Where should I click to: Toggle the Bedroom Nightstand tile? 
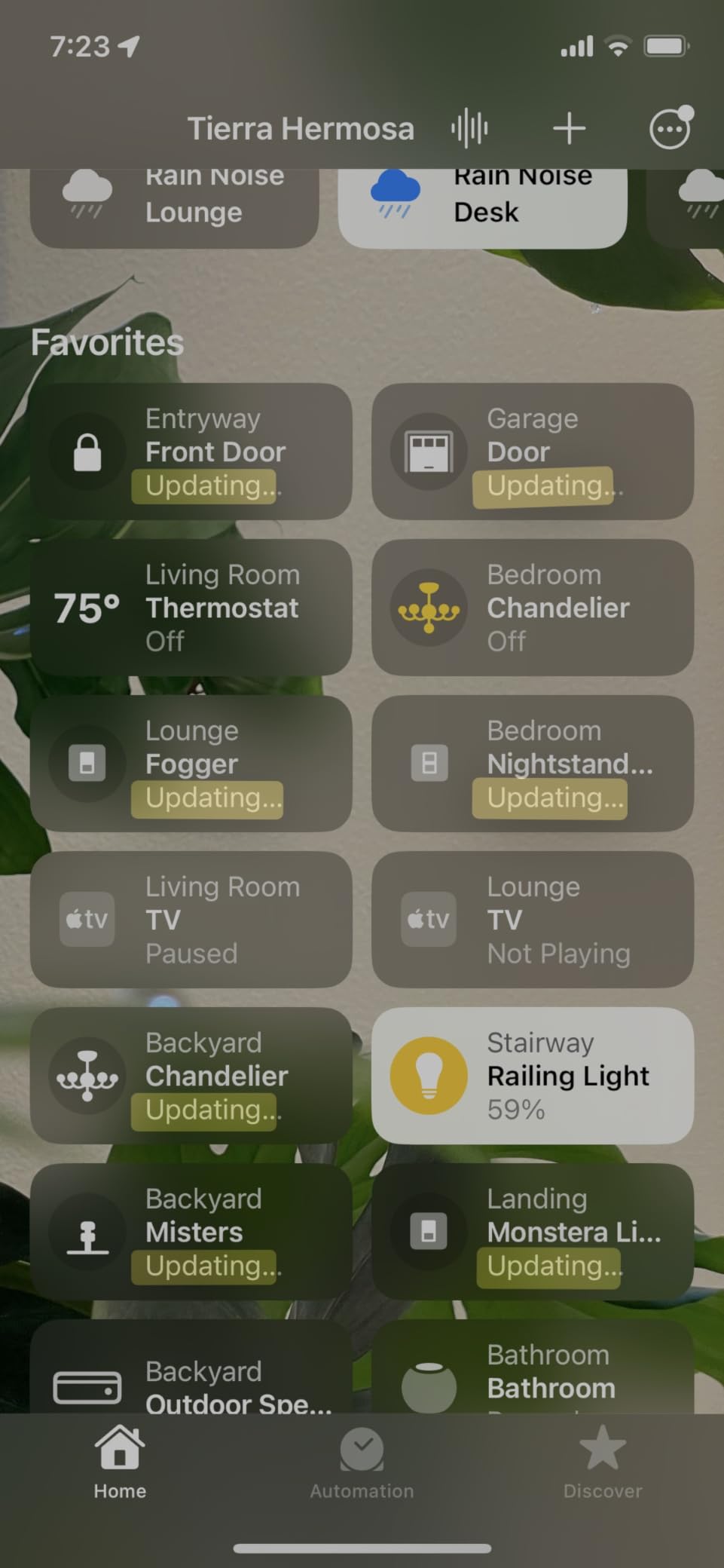(533, 763)
